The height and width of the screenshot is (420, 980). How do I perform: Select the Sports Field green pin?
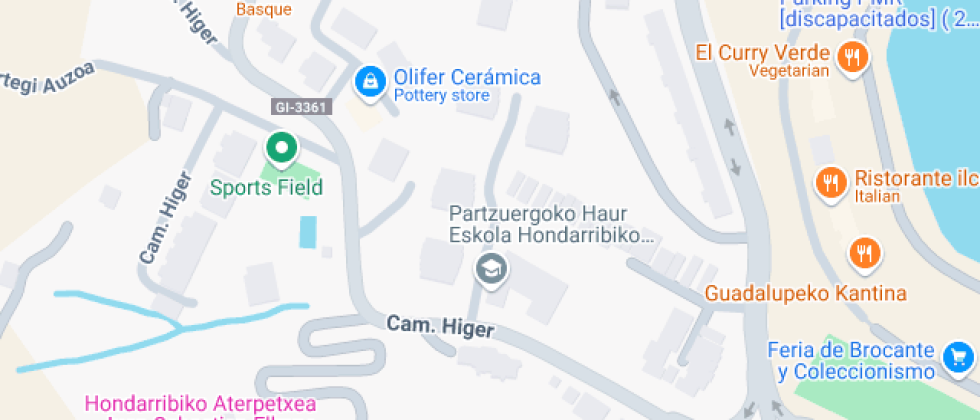(x=282, y=150)
